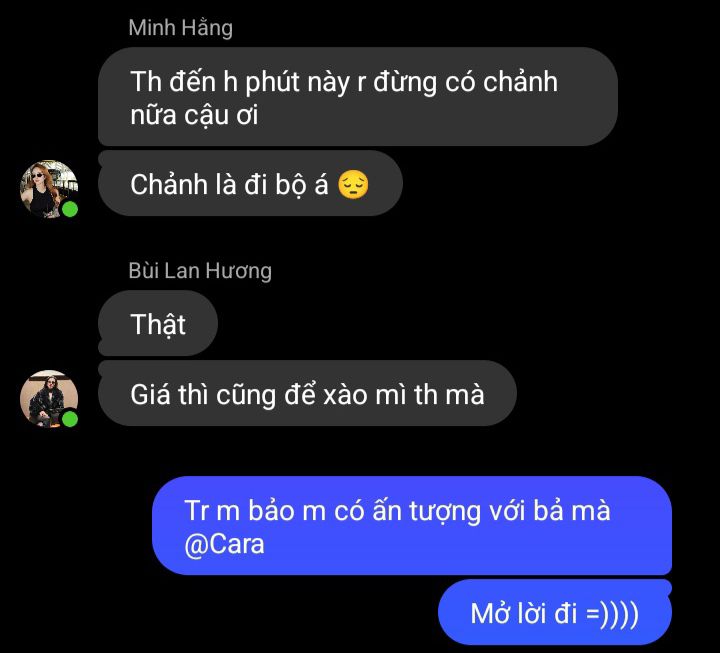
Task: Tap the @Cara mention link
Action: [225, 546]
